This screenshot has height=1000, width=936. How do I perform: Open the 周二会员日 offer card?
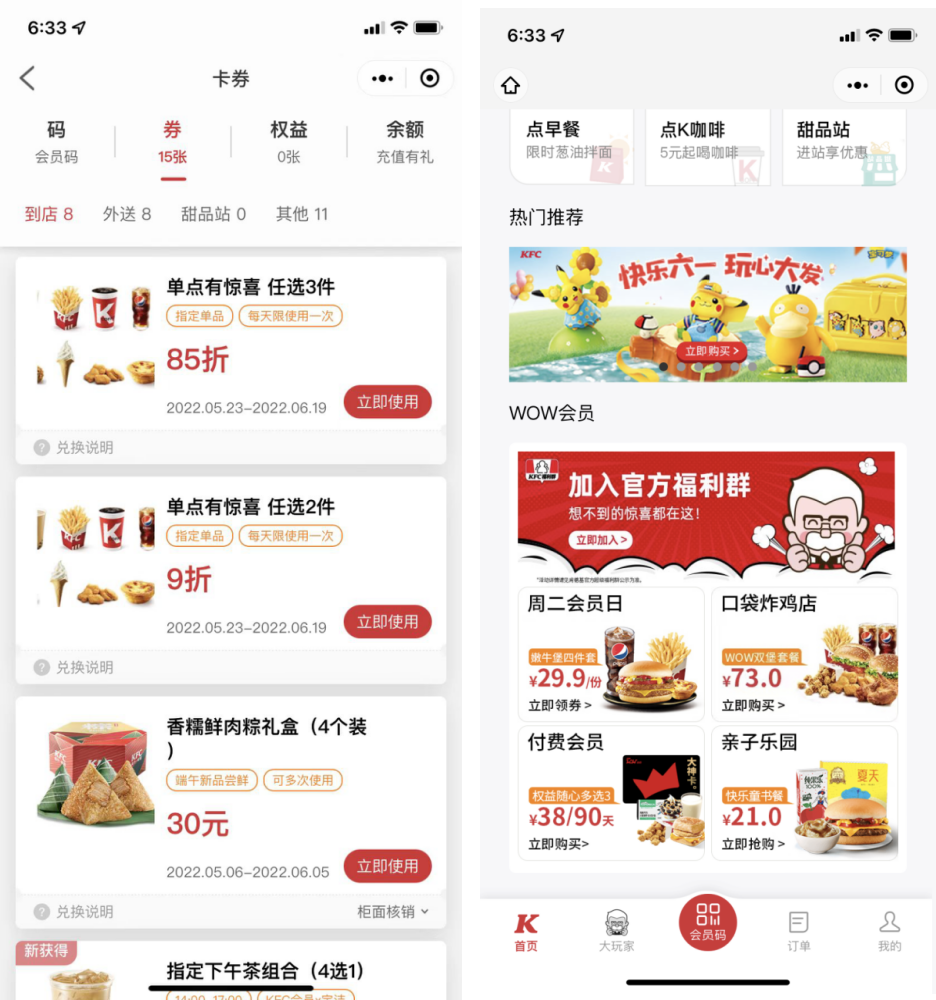click(609, 654)
